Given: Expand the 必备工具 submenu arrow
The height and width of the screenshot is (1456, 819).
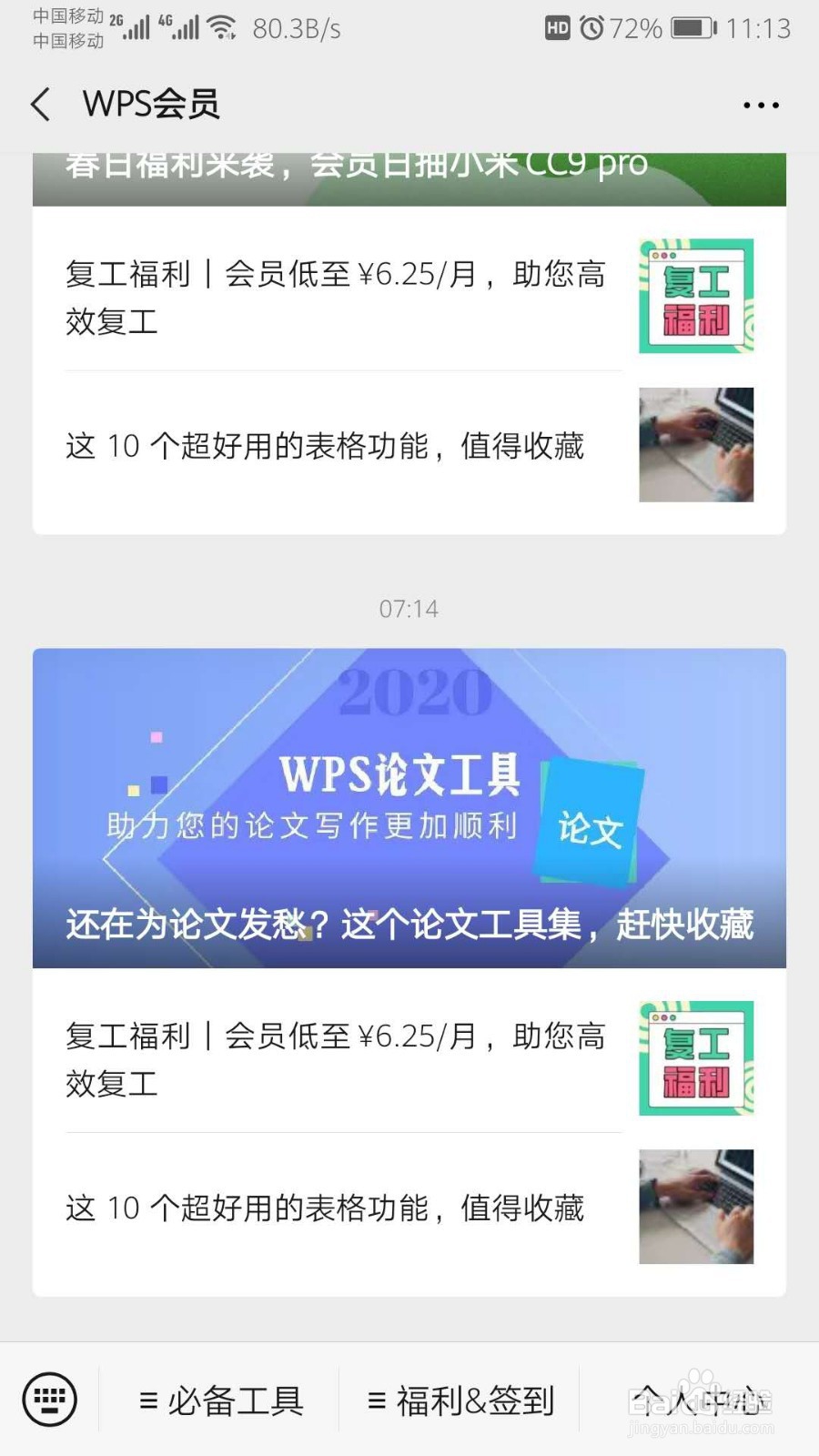Looking at the screenshot, I should (146, 1399).
